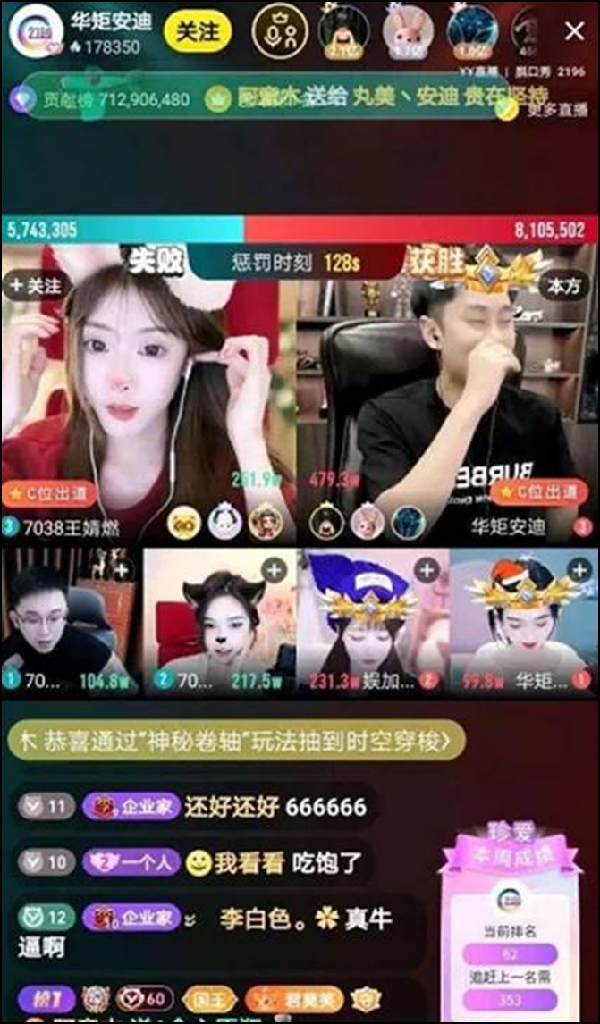Screen dimensions: 600x1024
Task: Tap the 本方 label on the host video
Action: pos(565,285)
